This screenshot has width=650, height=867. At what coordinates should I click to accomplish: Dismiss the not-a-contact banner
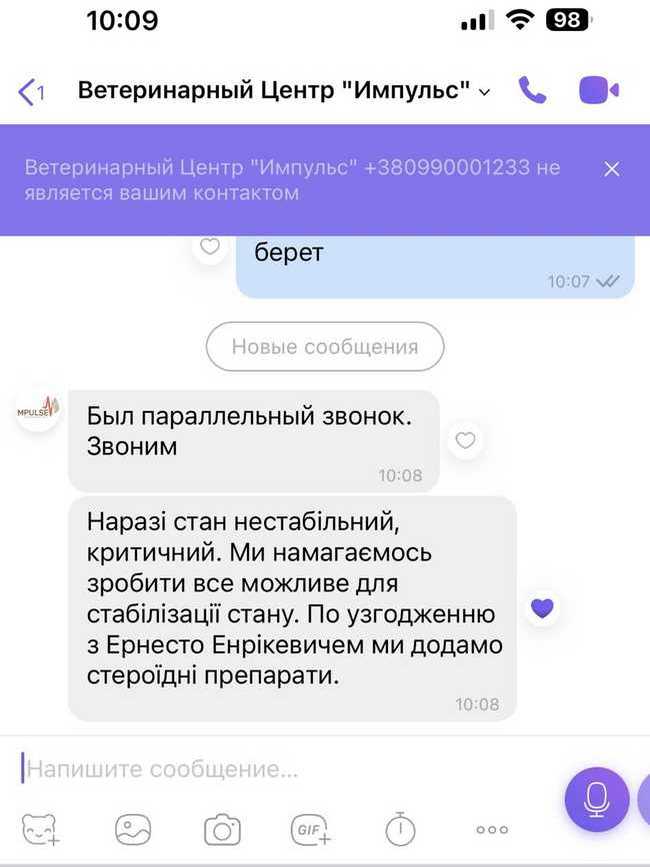point(612,169)
